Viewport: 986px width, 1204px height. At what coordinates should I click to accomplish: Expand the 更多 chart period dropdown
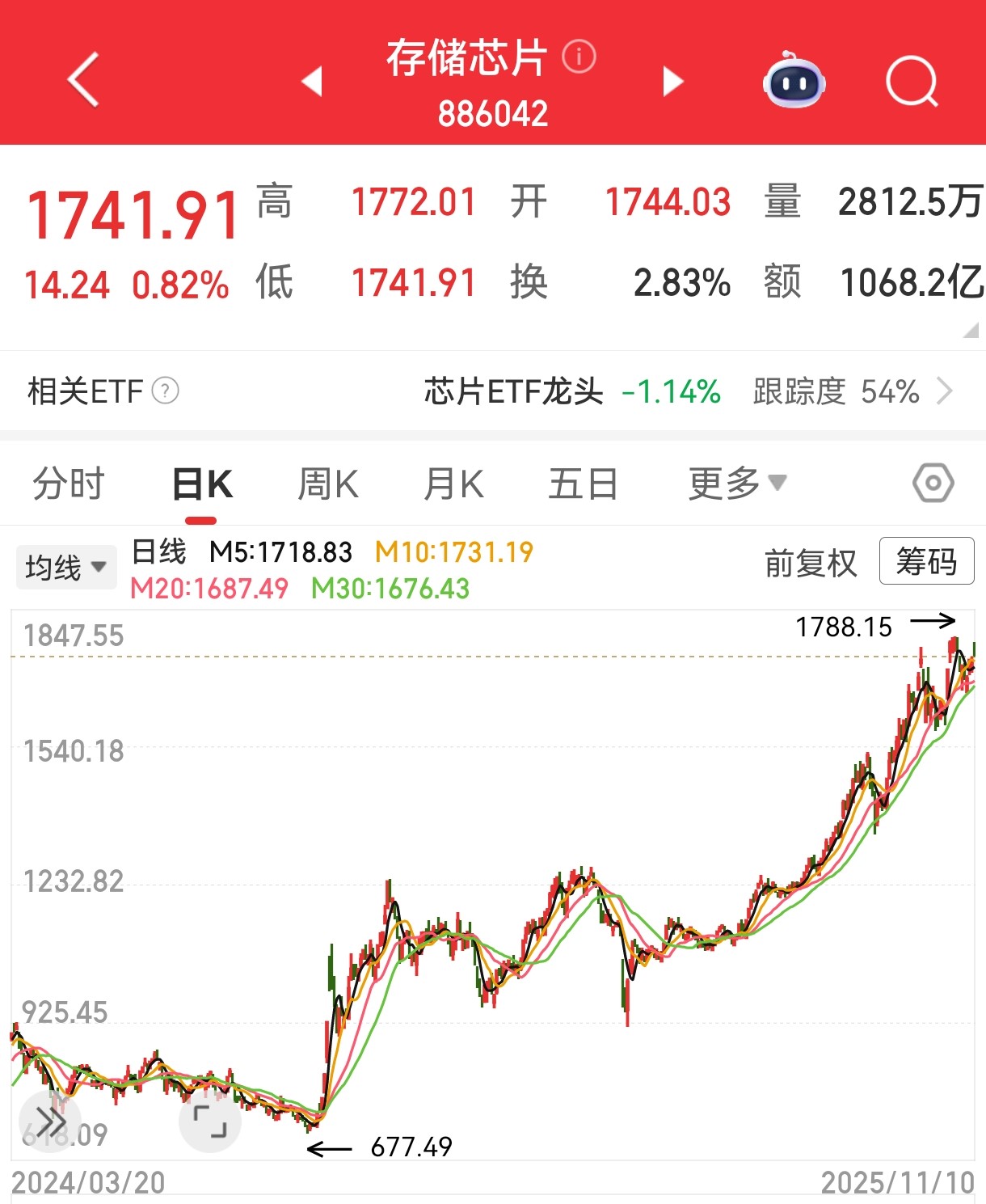736,484
